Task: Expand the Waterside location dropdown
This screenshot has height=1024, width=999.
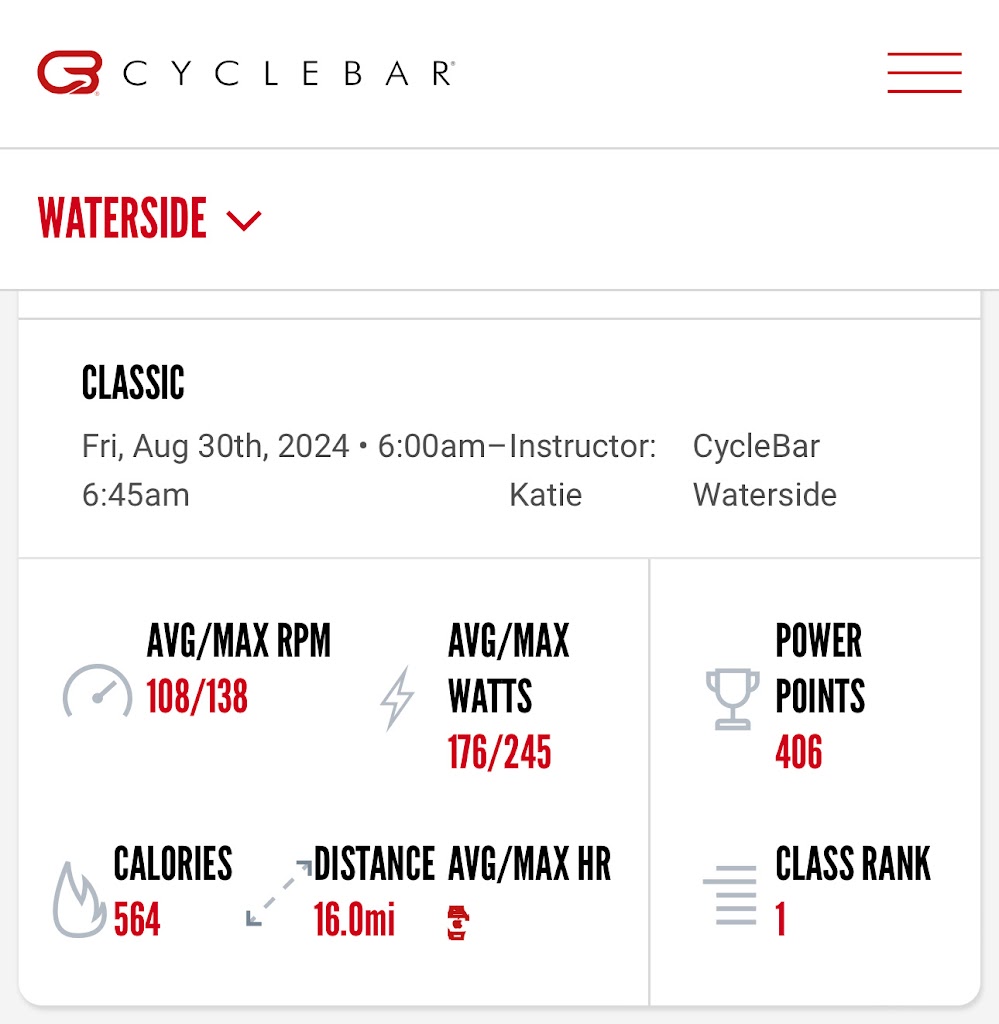Action: (x=150, y=220)
